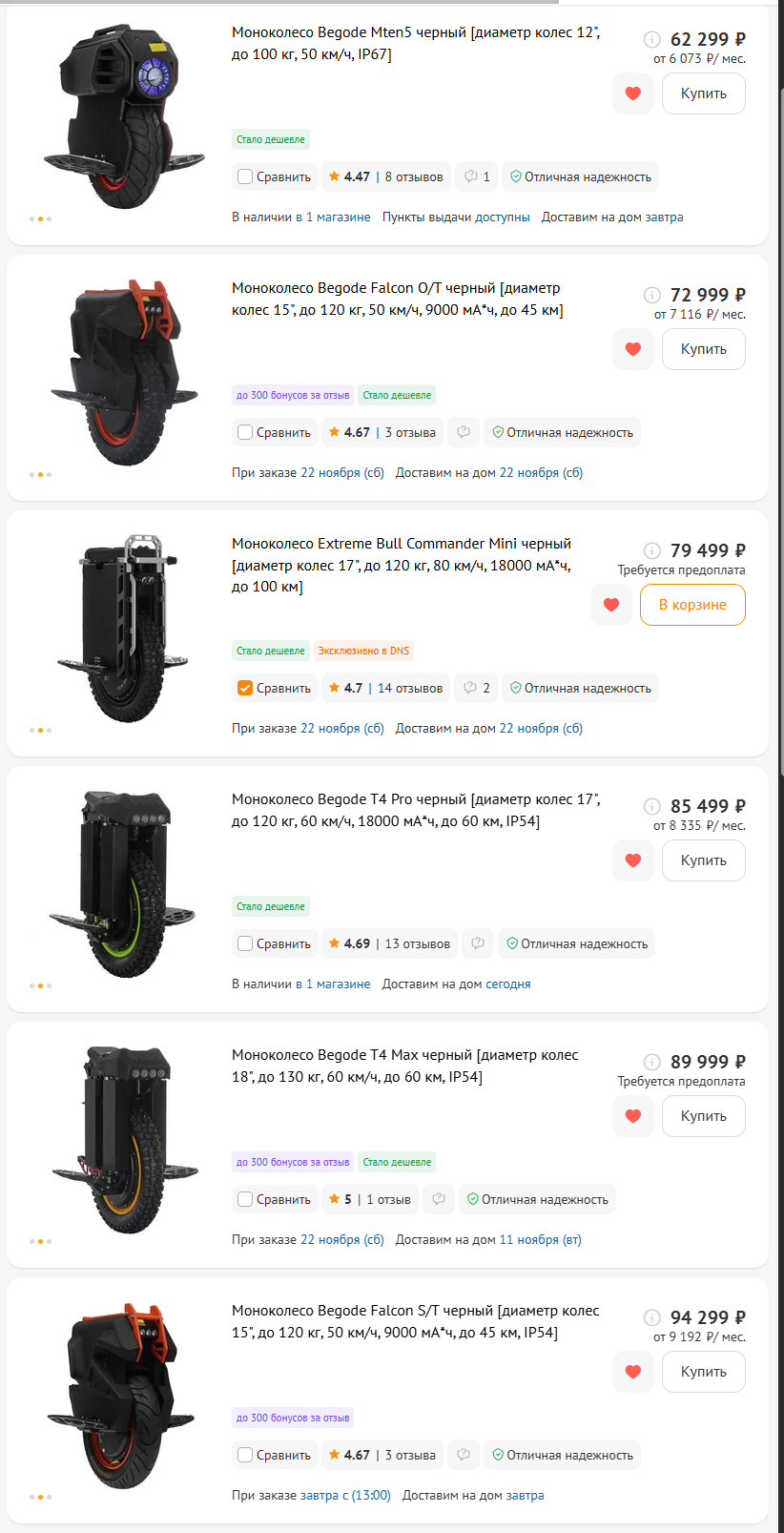Buy the Begode Mten5 unicycle
Image resolution: width=784 pixels, height=1533 pixels.
coord(703,93)
